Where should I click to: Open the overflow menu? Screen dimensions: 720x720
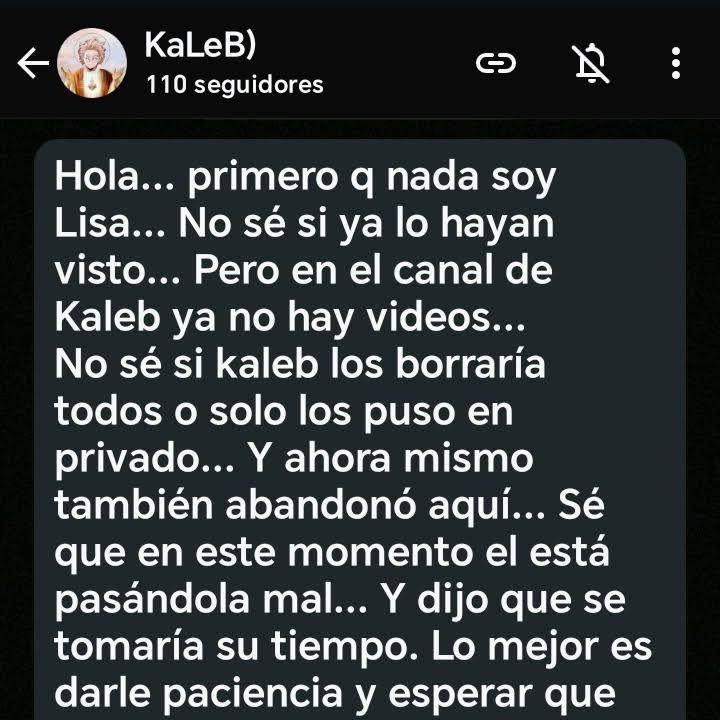coord(676,64)
